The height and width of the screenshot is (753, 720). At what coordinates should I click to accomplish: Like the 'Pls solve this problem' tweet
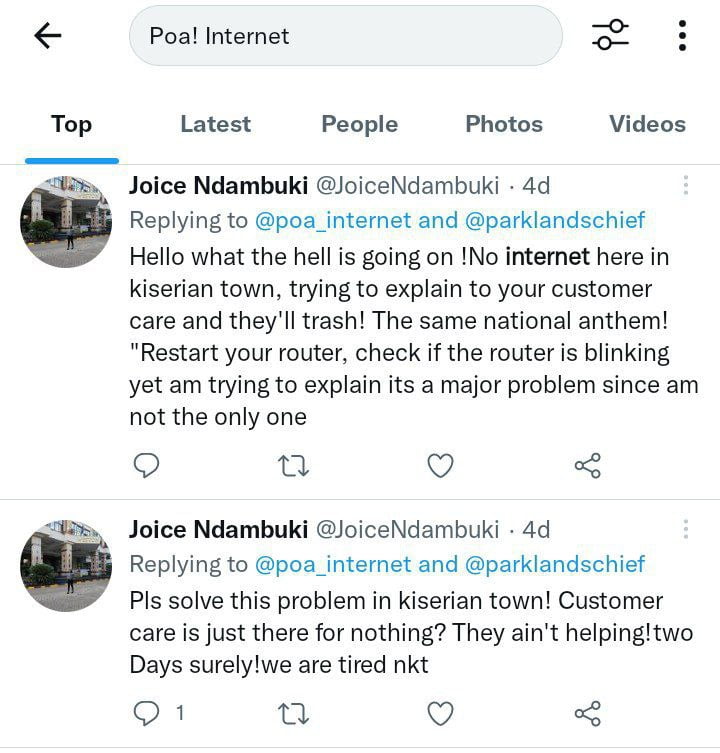440,713
